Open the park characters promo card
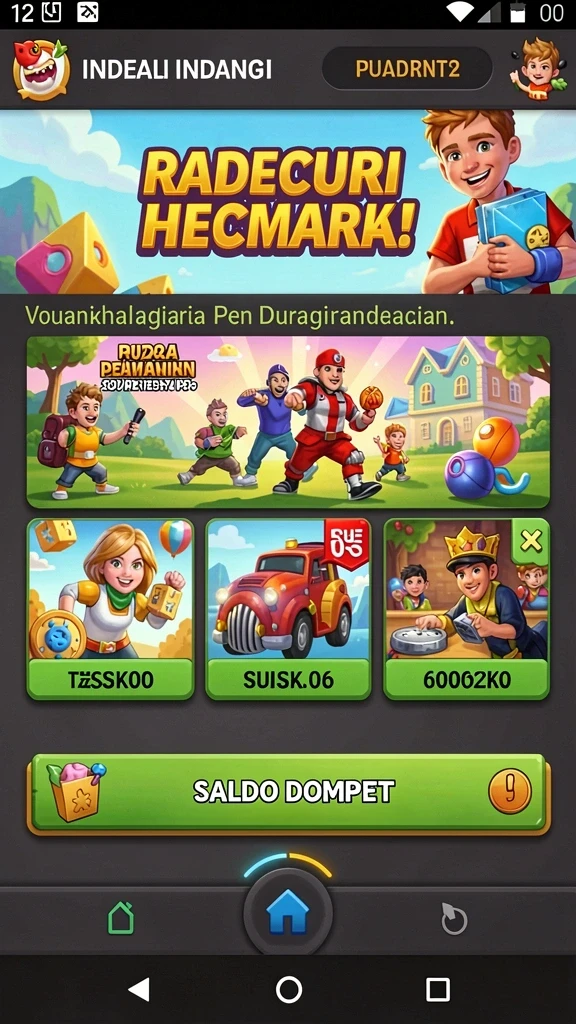 [x=288, y=422]
